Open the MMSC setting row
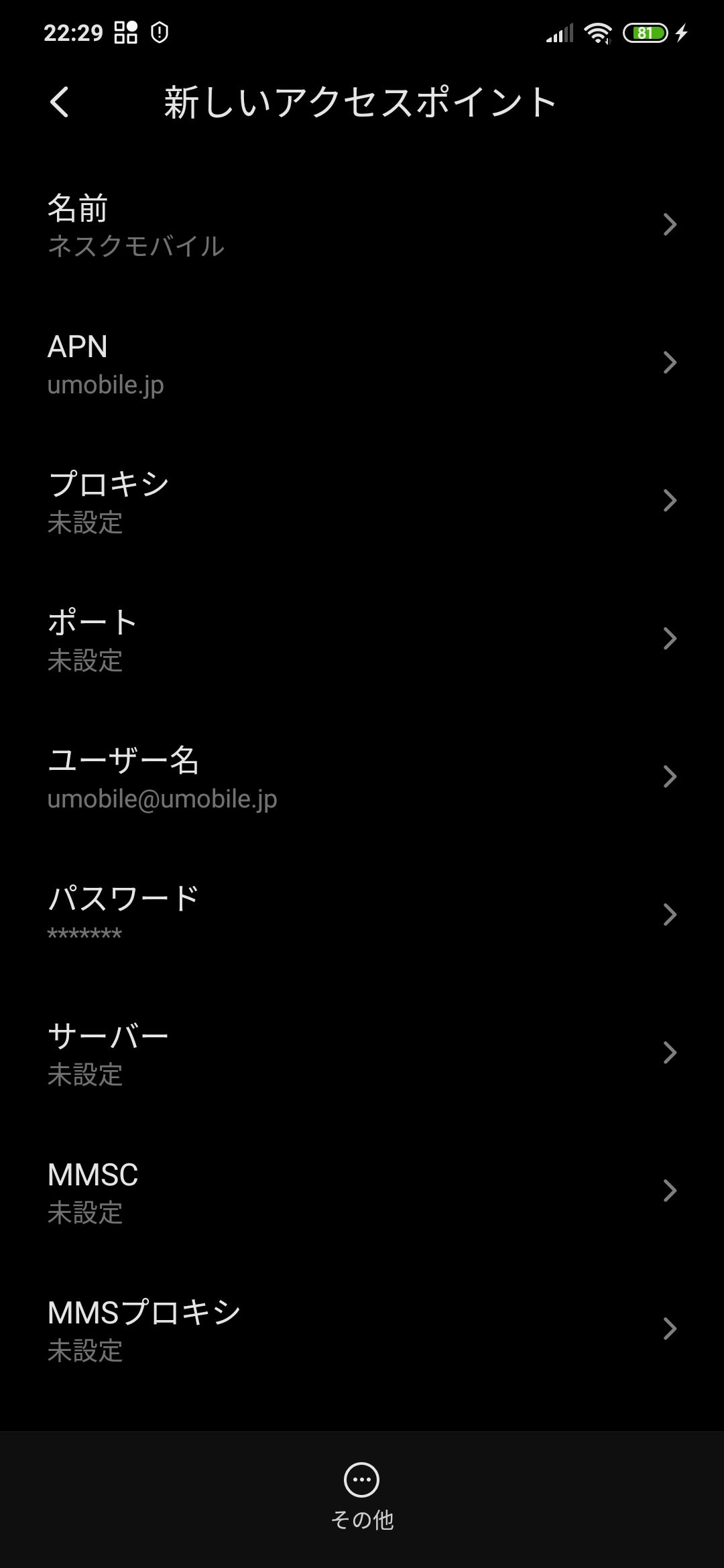The width and height of the screenshot is (724, 1568). (x=362, y=1192)
